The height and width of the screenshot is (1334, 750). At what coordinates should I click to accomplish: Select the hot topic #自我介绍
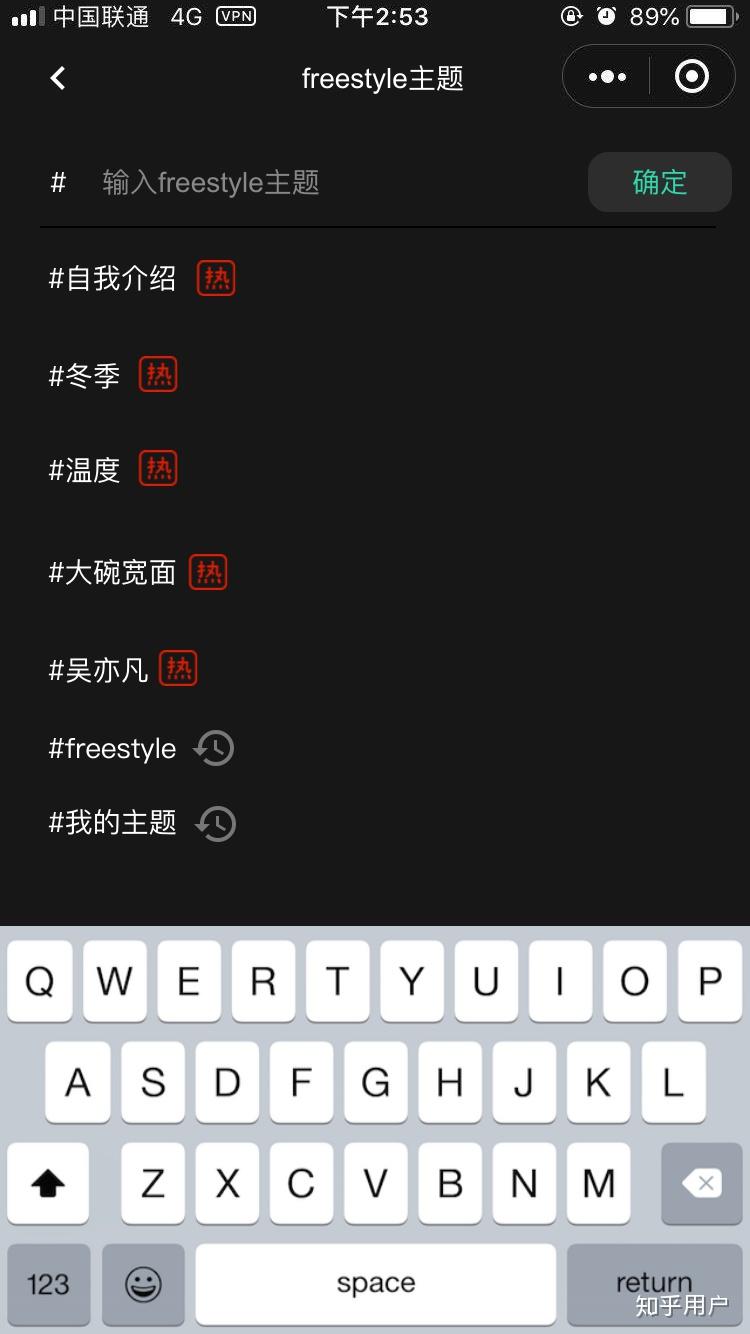(x=113, y=278)
